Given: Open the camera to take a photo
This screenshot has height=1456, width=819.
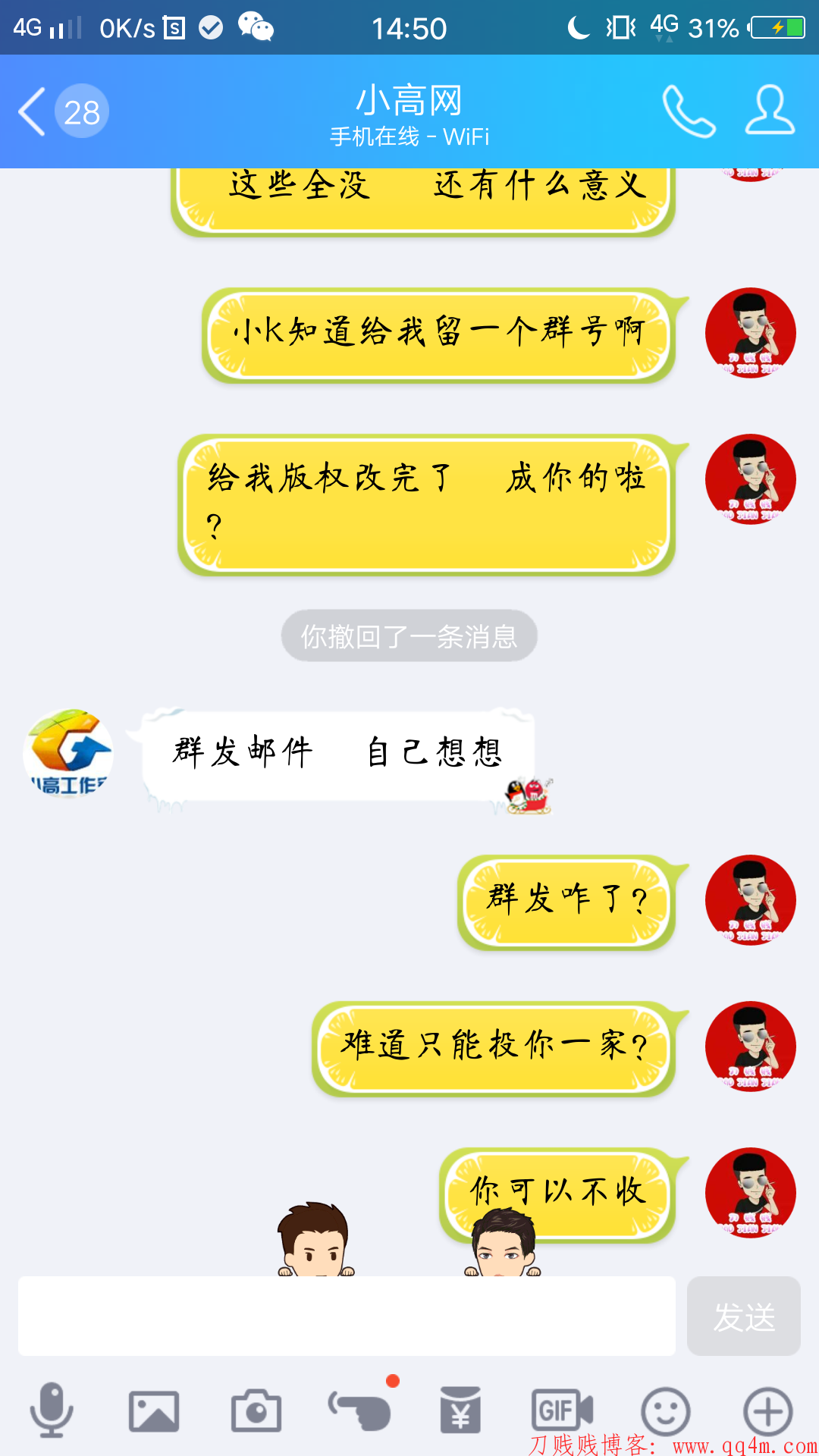Looking at the screenshot, I should click(x=256, y=1410).
